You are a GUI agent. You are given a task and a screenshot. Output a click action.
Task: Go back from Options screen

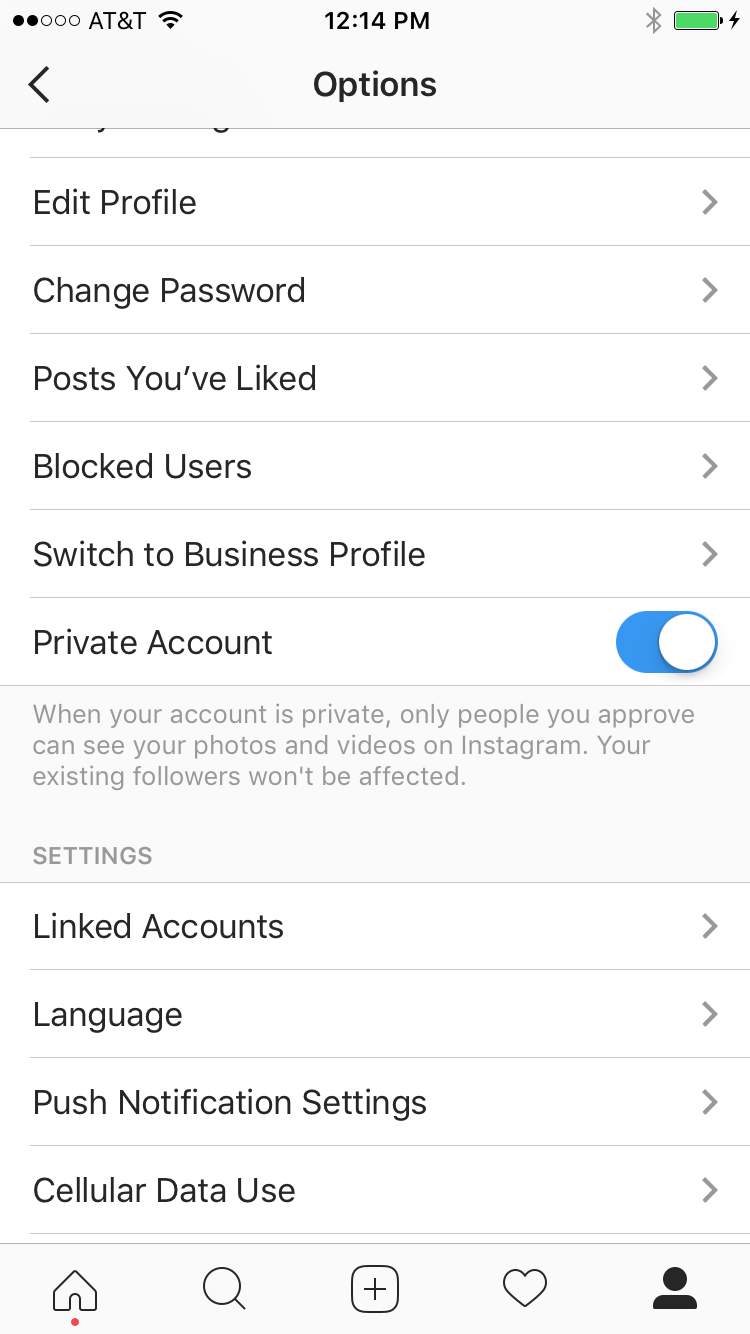point(39,85)
